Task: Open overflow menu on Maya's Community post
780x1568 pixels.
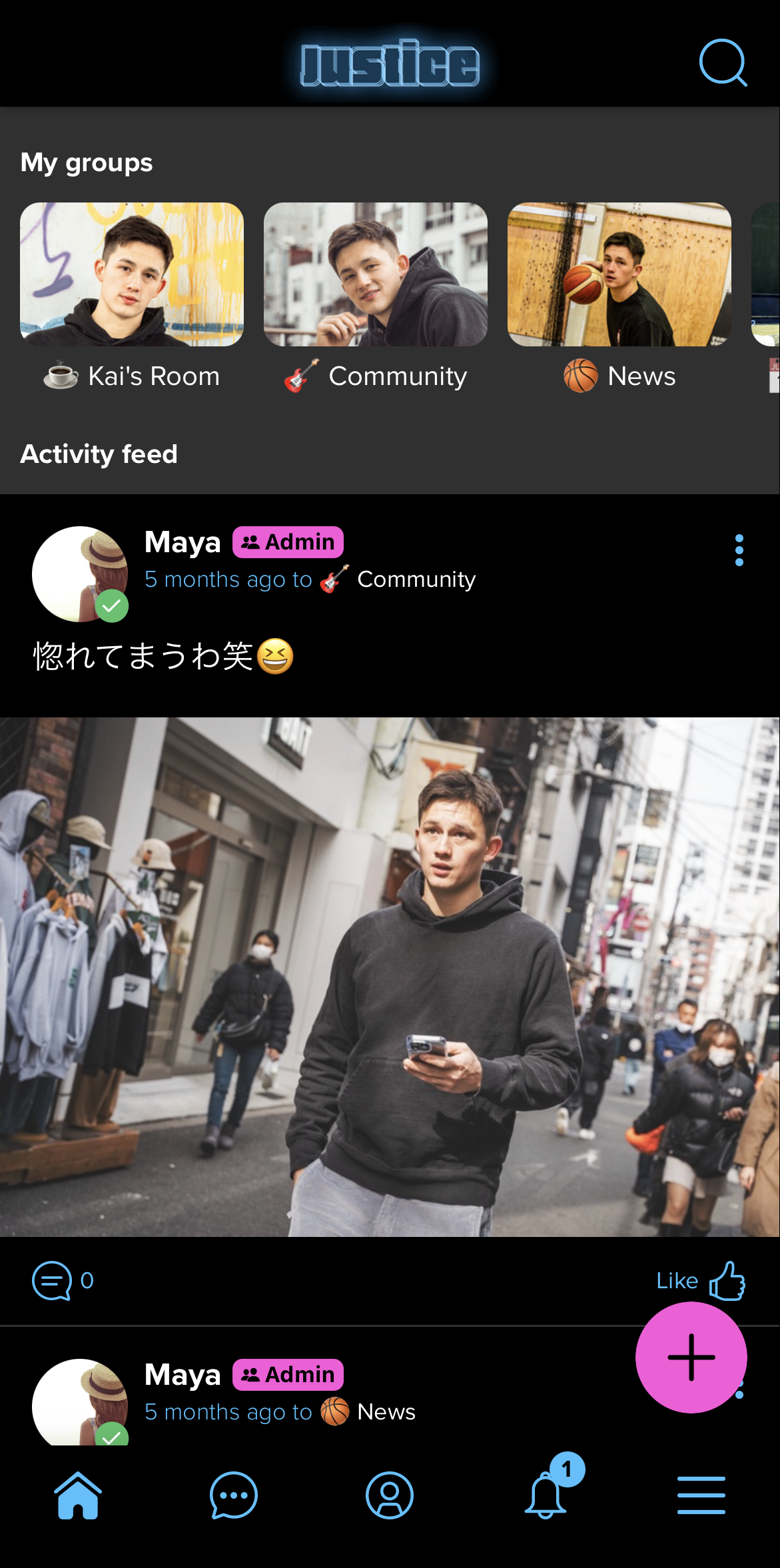Action: 739,550
